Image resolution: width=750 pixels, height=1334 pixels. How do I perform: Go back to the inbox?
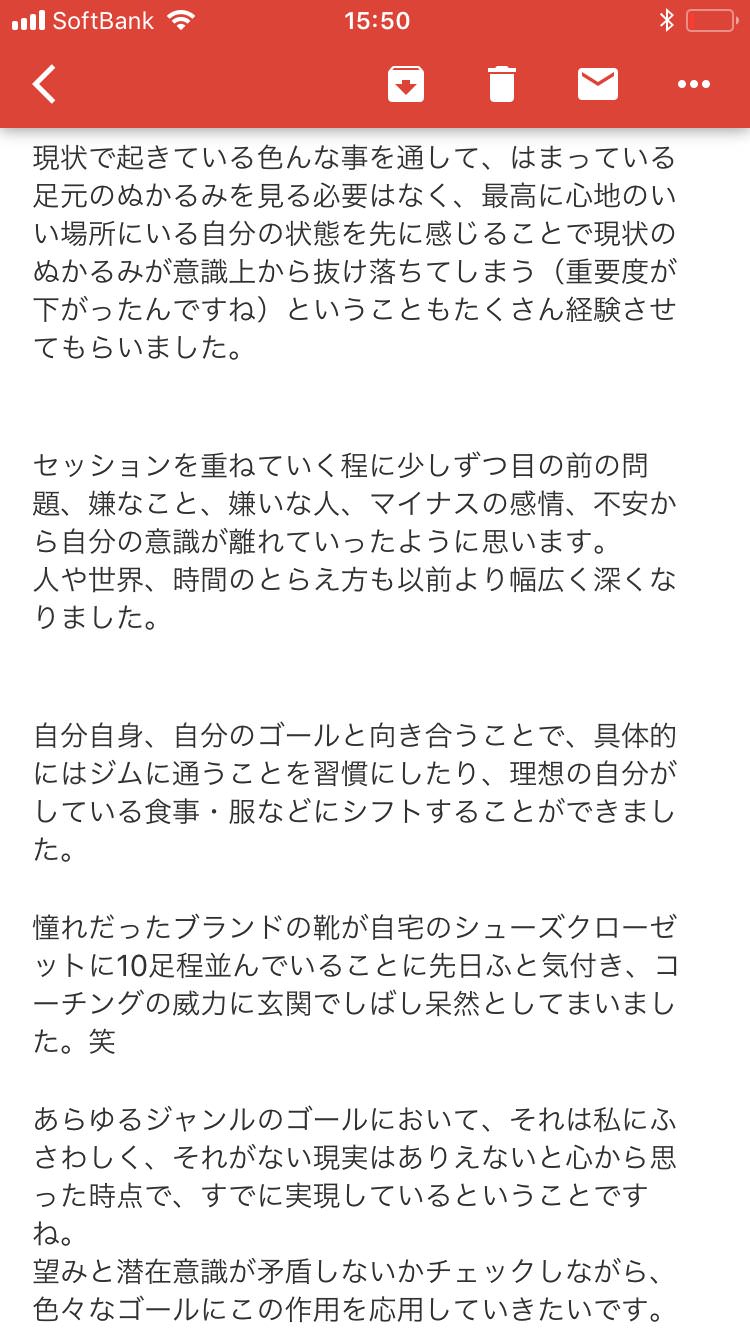[44, 84]
